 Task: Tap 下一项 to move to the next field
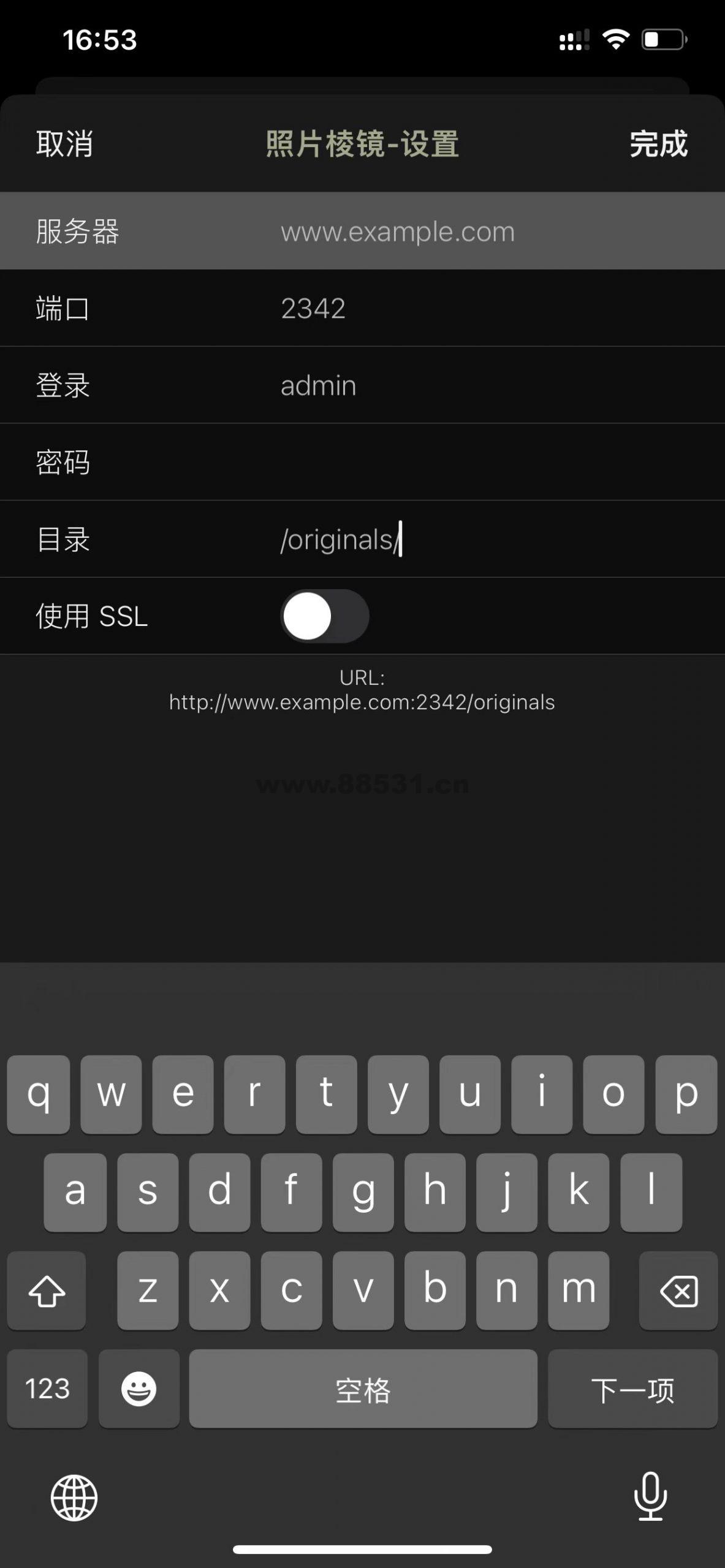[x=632, y=1389]
